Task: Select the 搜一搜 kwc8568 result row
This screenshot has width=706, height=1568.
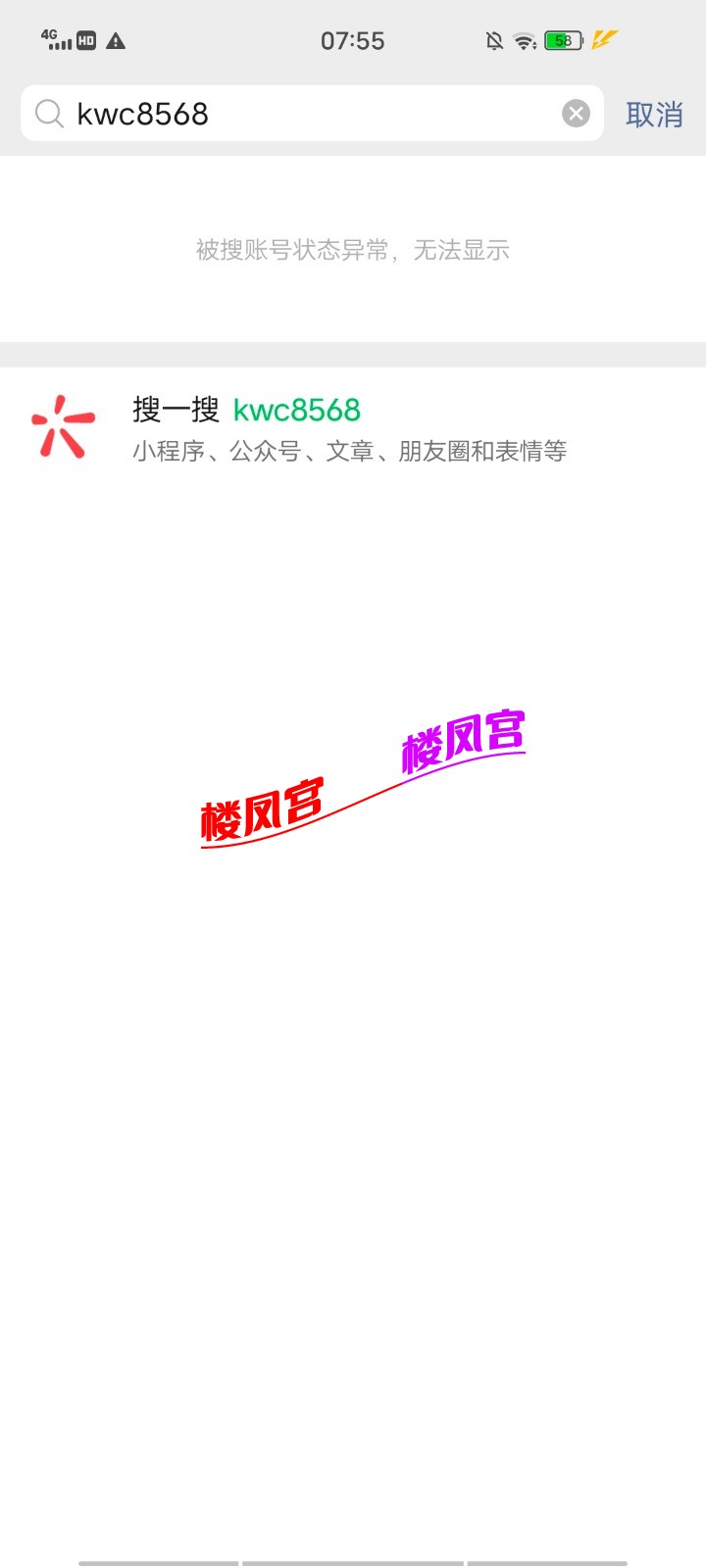Action: point(353,428)
